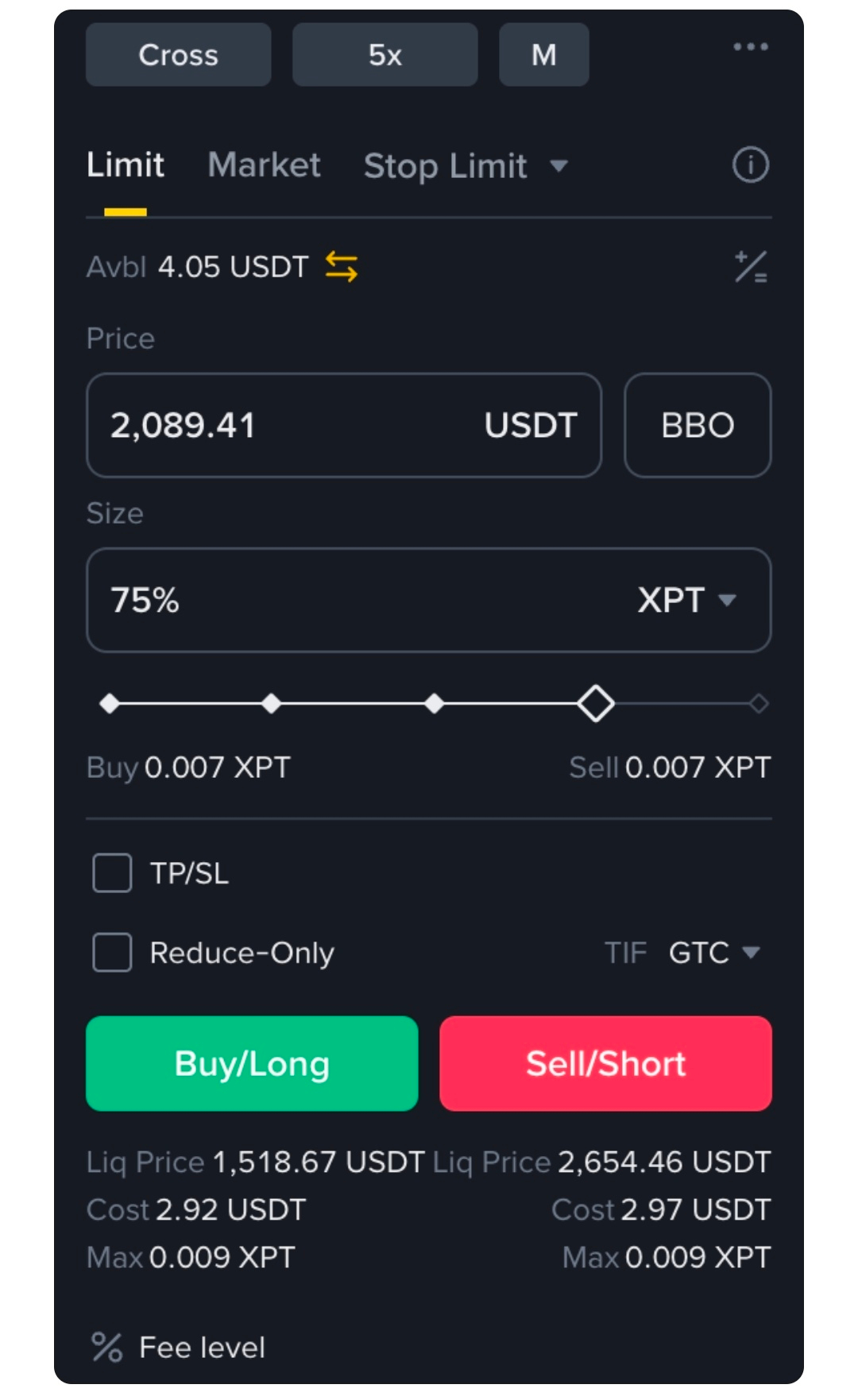Screen dimensions: 858x1400
Task: Switch to the Market order tab
Action: (264, 165)
